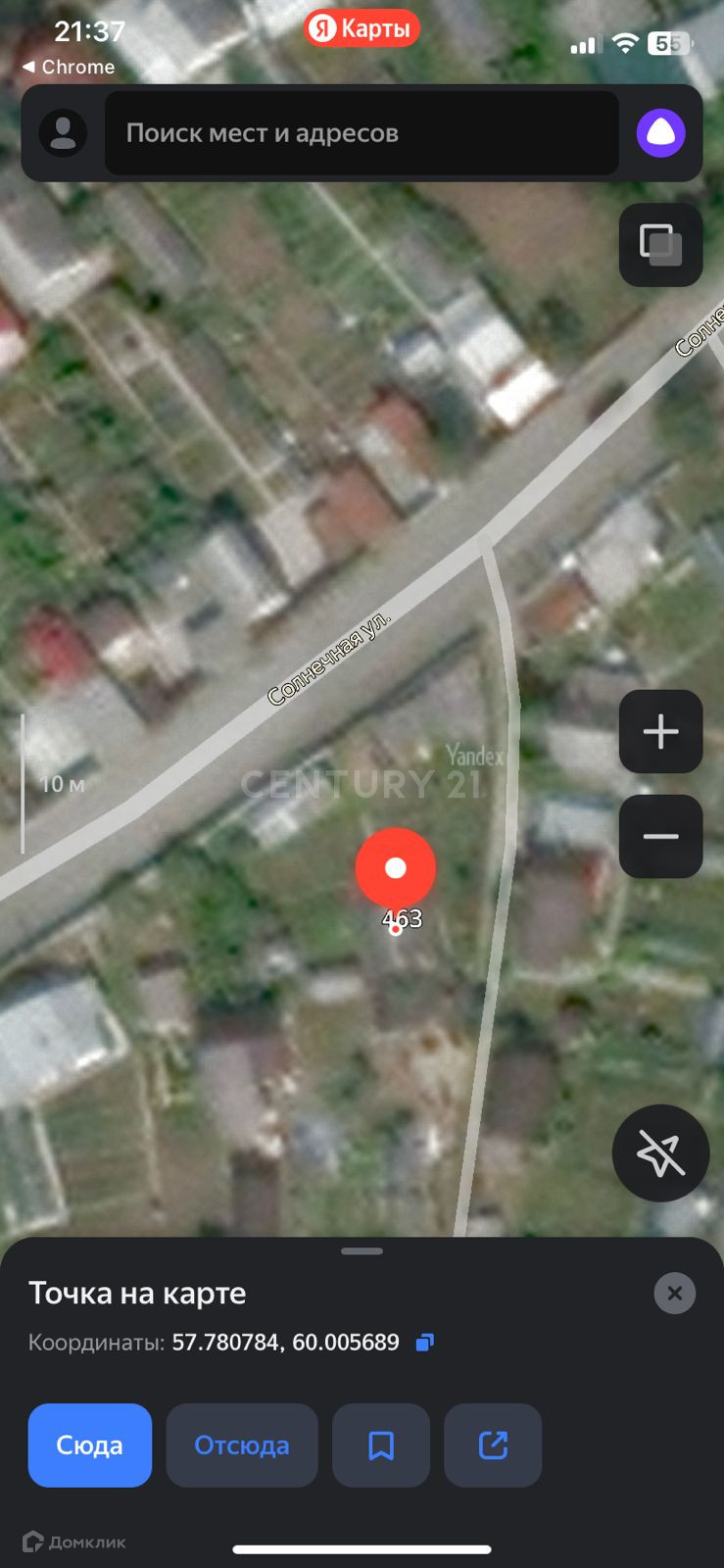Tap the my-location arrow button
Viewport: 724px width, 1568px height.
coord(661,1153)
